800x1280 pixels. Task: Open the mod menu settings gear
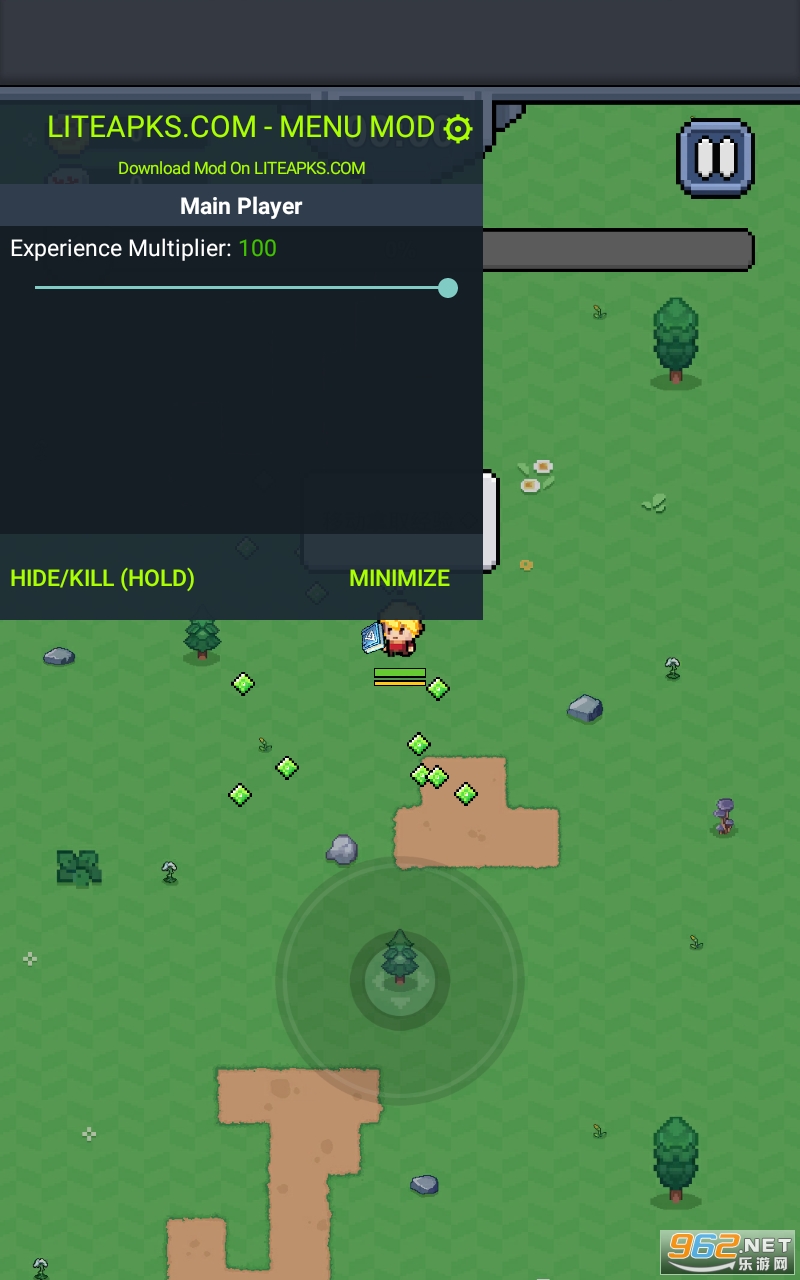point(457,129)
